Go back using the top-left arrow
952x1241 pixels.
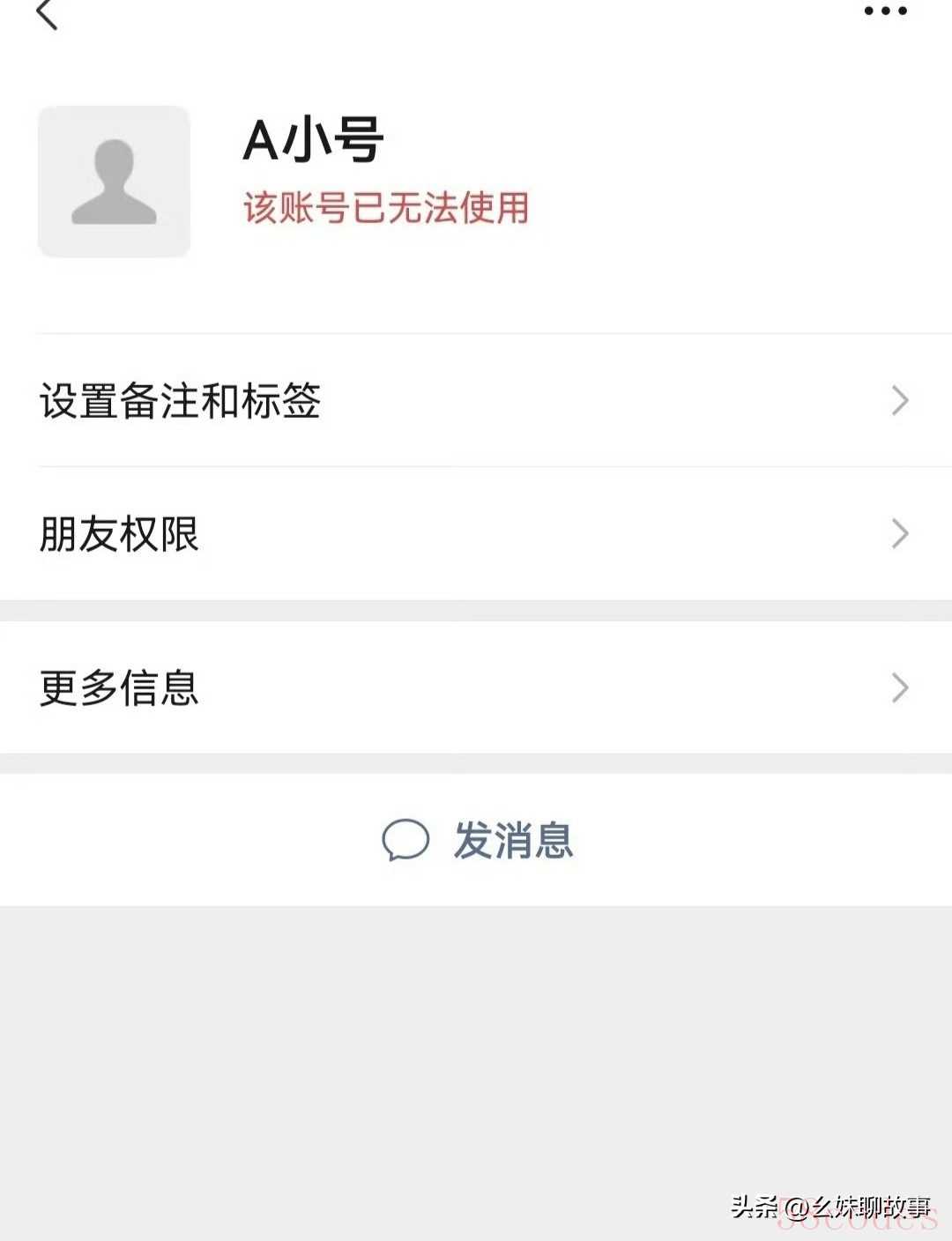[x=47, y=15]
